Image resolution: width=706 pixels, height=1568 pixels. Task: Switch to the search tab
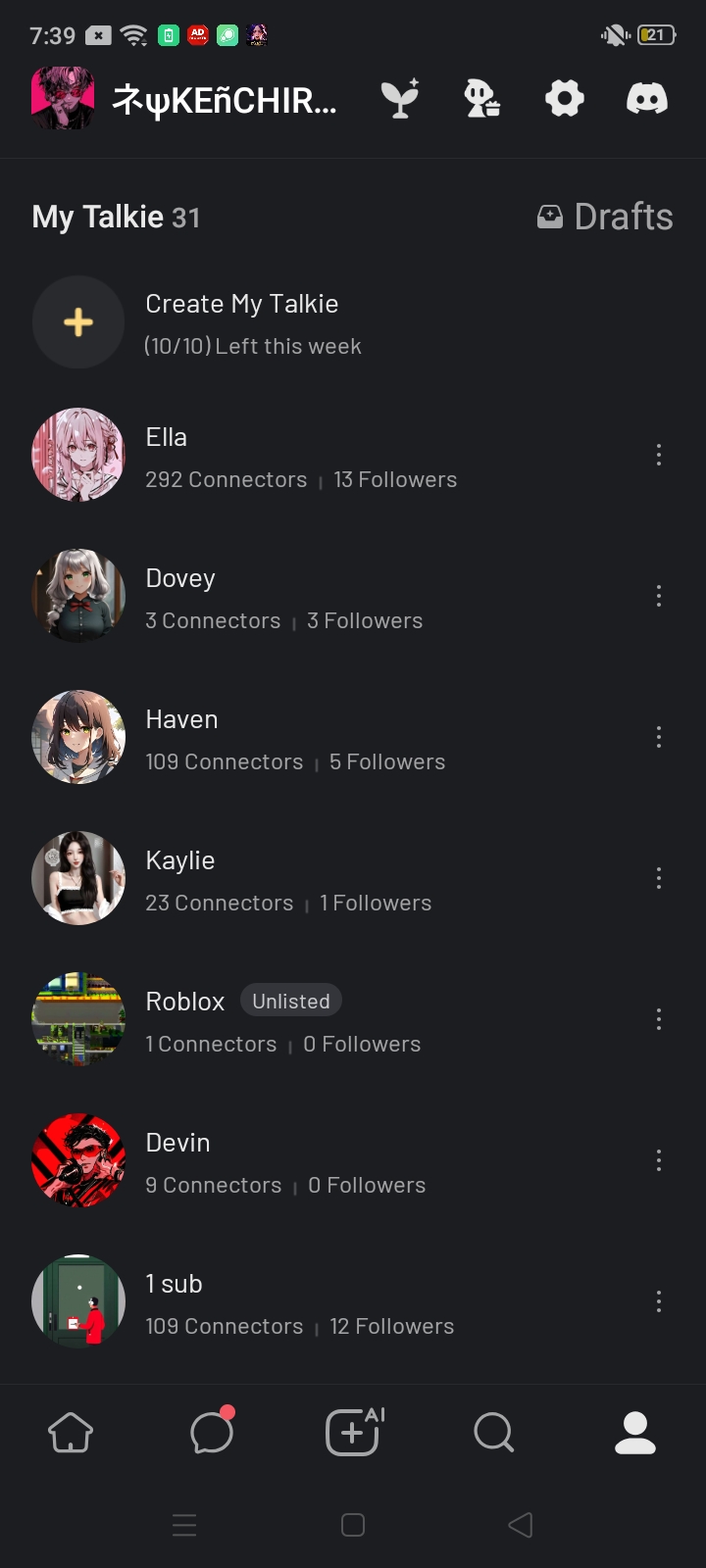(493, 1433)
